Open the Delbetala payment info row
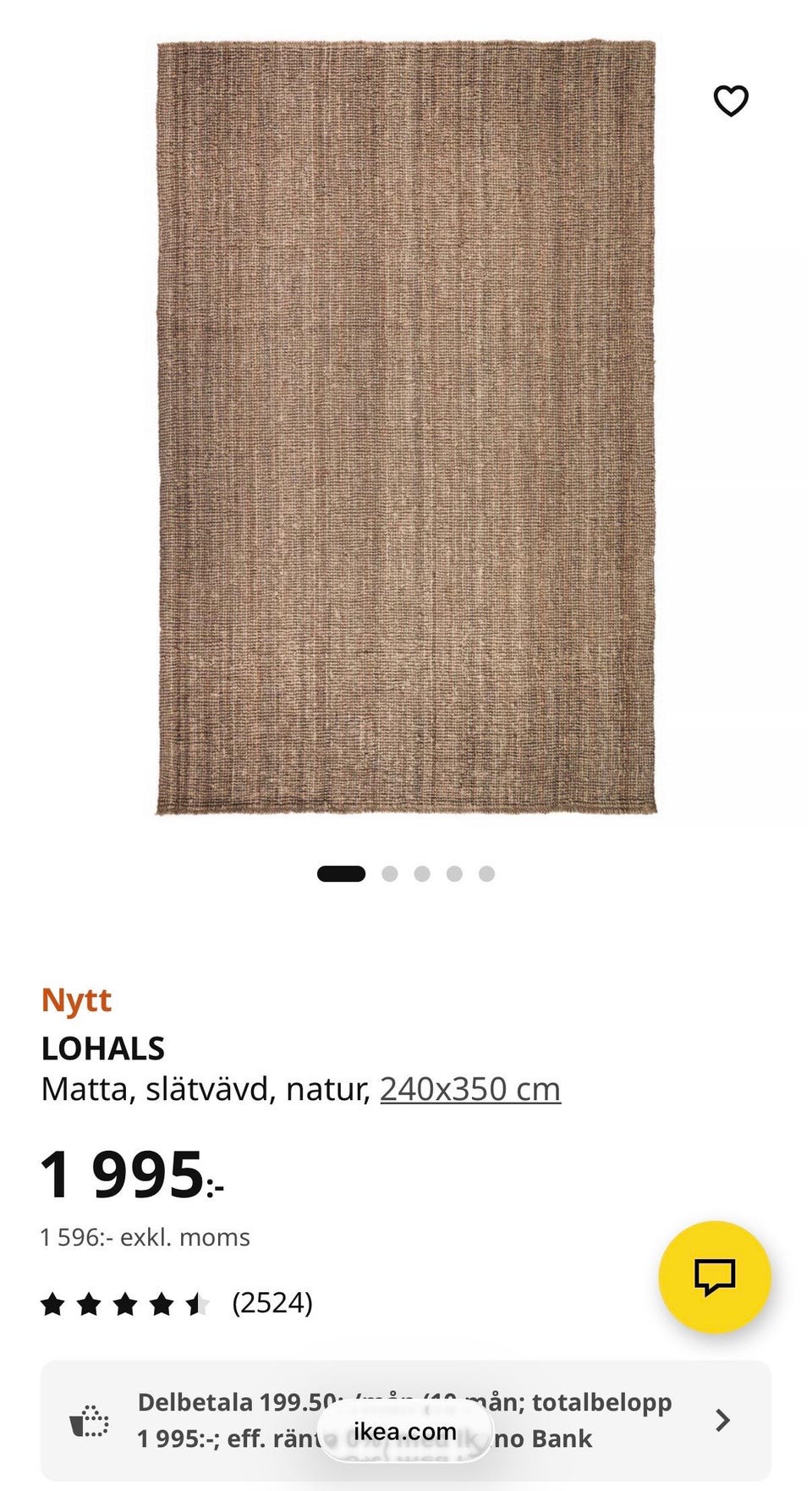Viewport: 812px width, 1491px height. pyautogui.click(x=406, y=1421)
